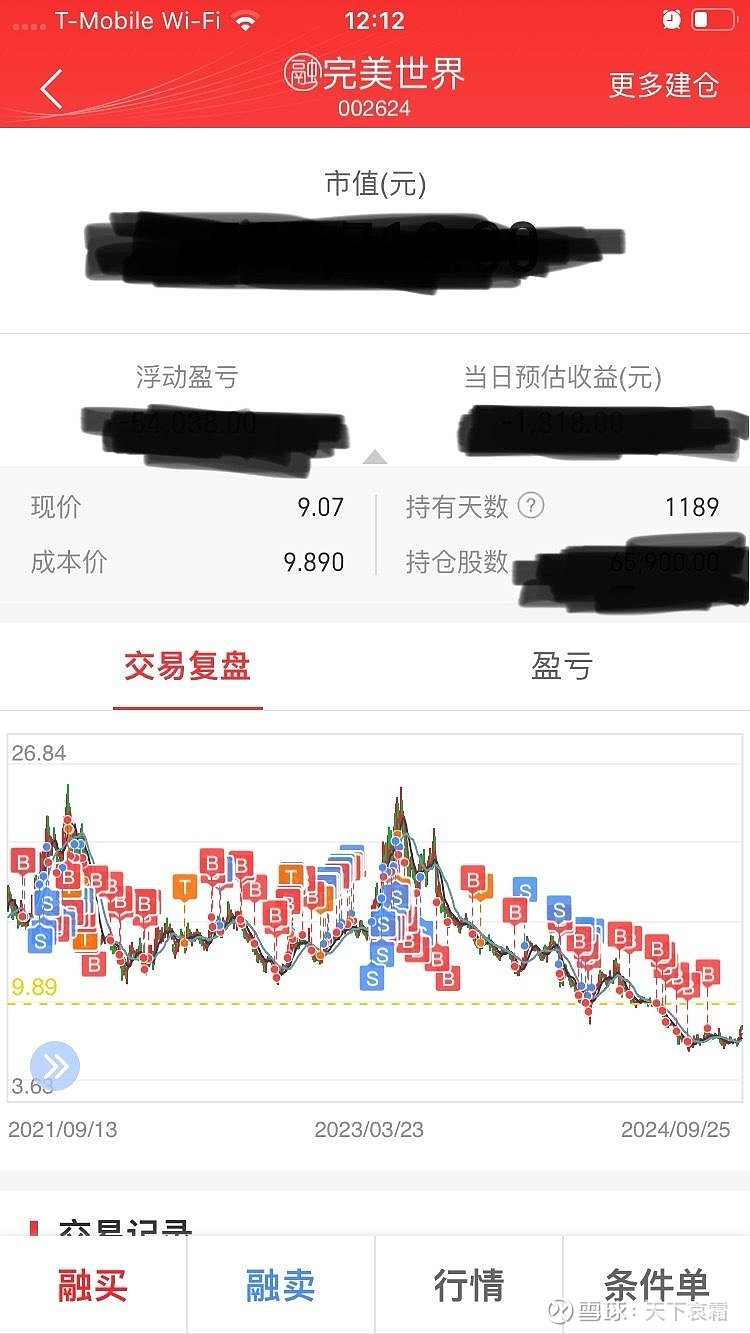Open 行情 market quotes
This screenshot has width=750, height=1334.
click(468, 1285)
